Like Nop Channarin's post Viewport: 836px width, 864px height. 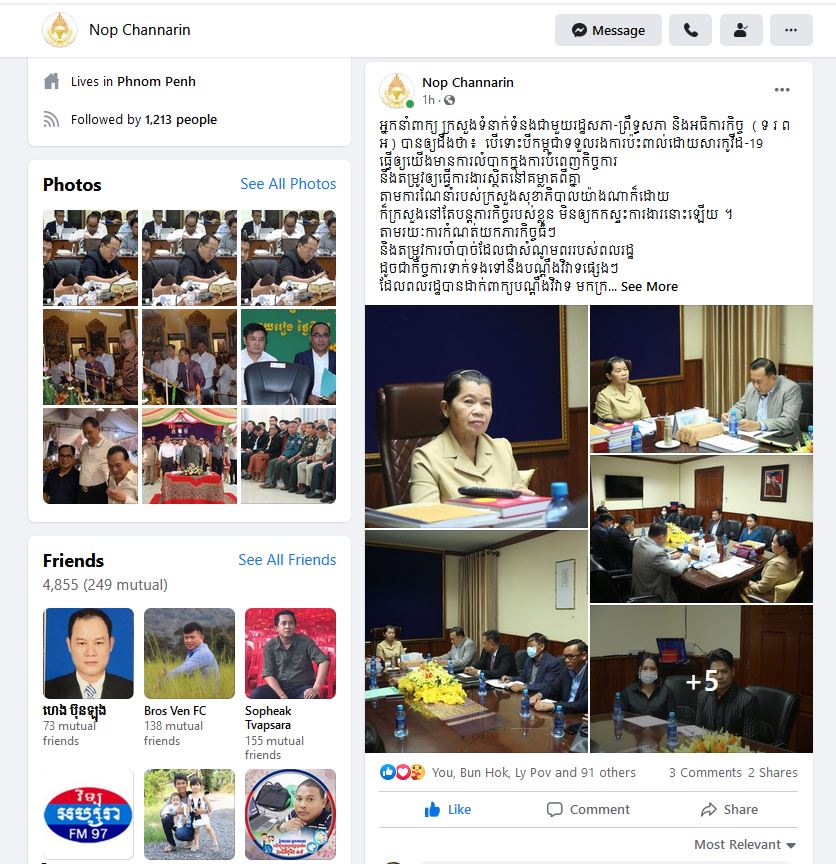(x=447, y=809)
